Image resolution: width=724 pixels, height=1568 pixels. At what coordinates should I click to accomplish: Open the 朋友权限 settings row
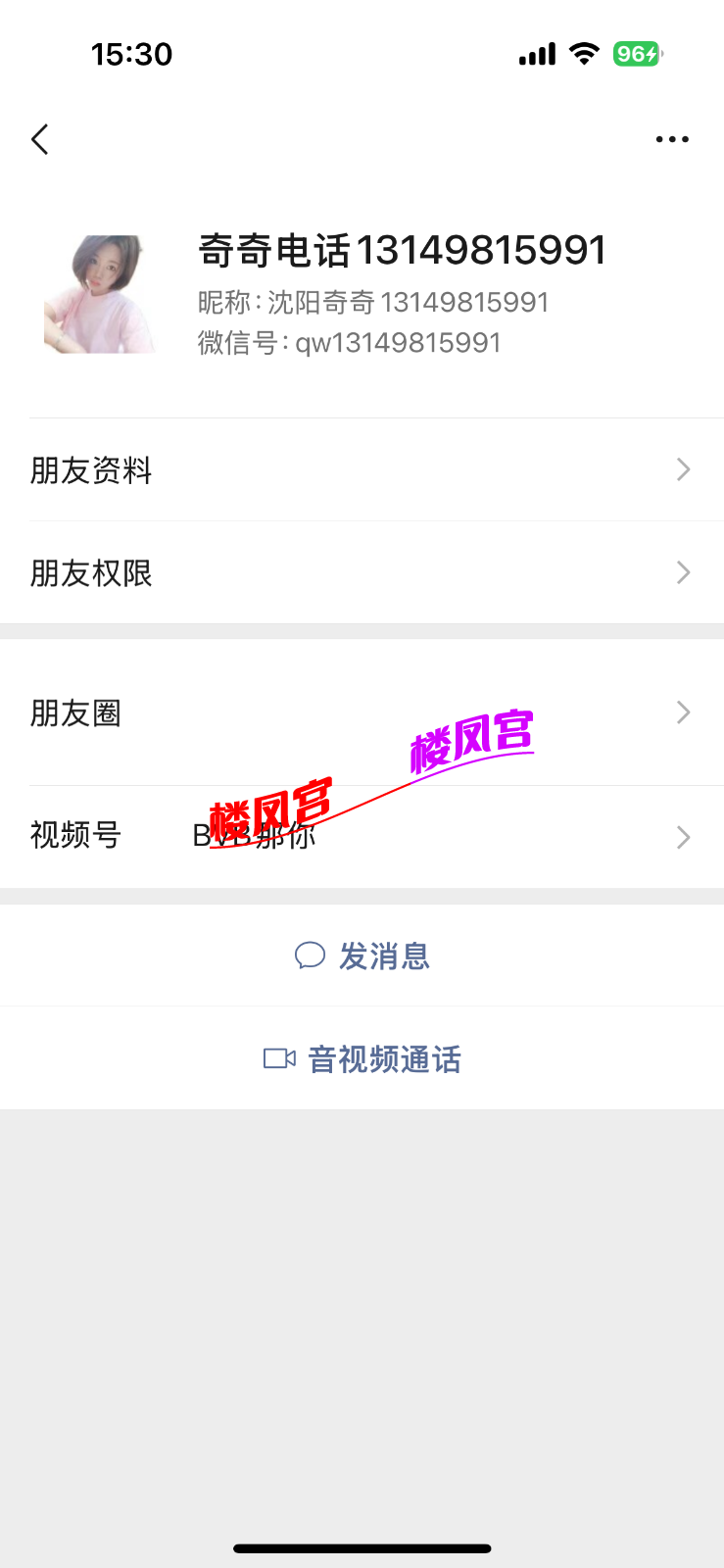coord(362,572)
